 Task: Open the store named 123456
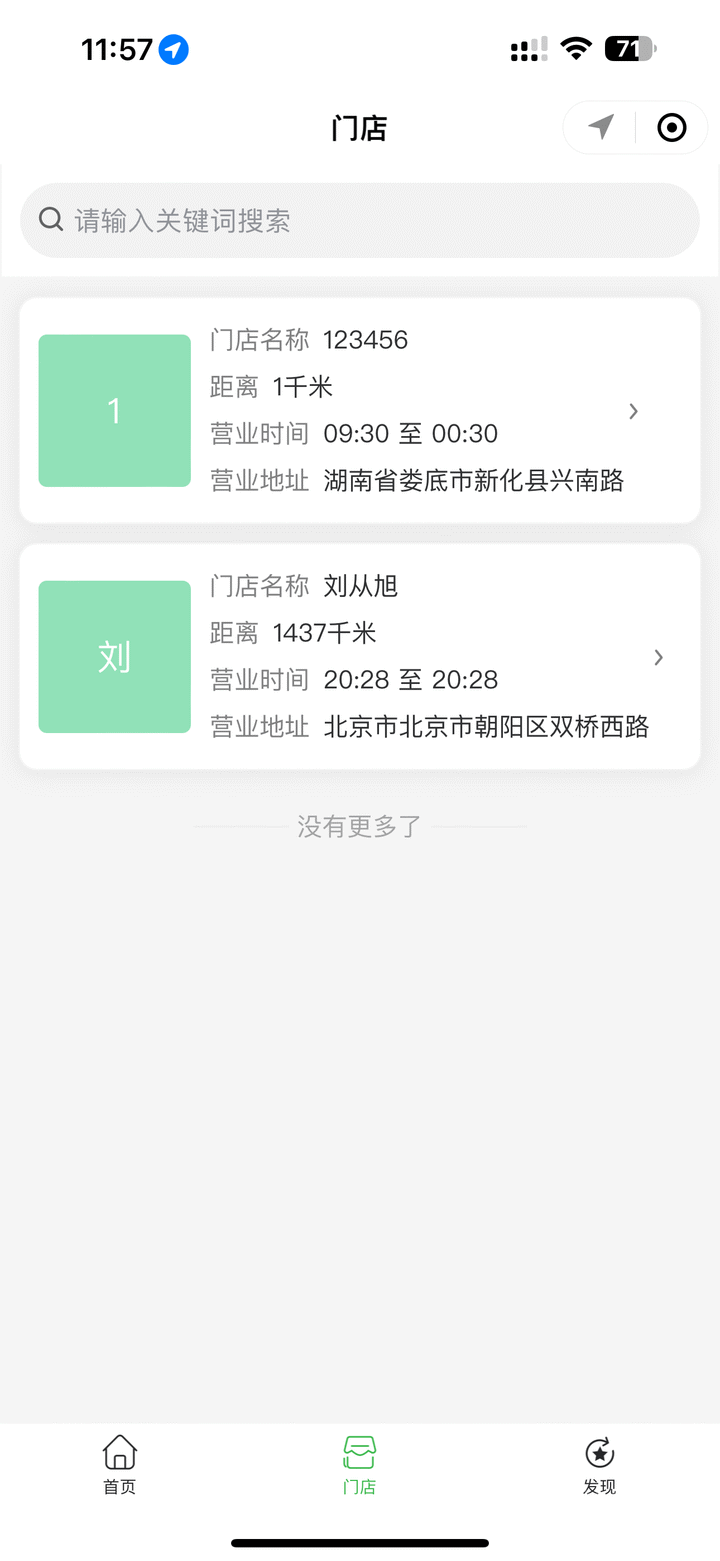pyautogui.click(x=360, y=410)
